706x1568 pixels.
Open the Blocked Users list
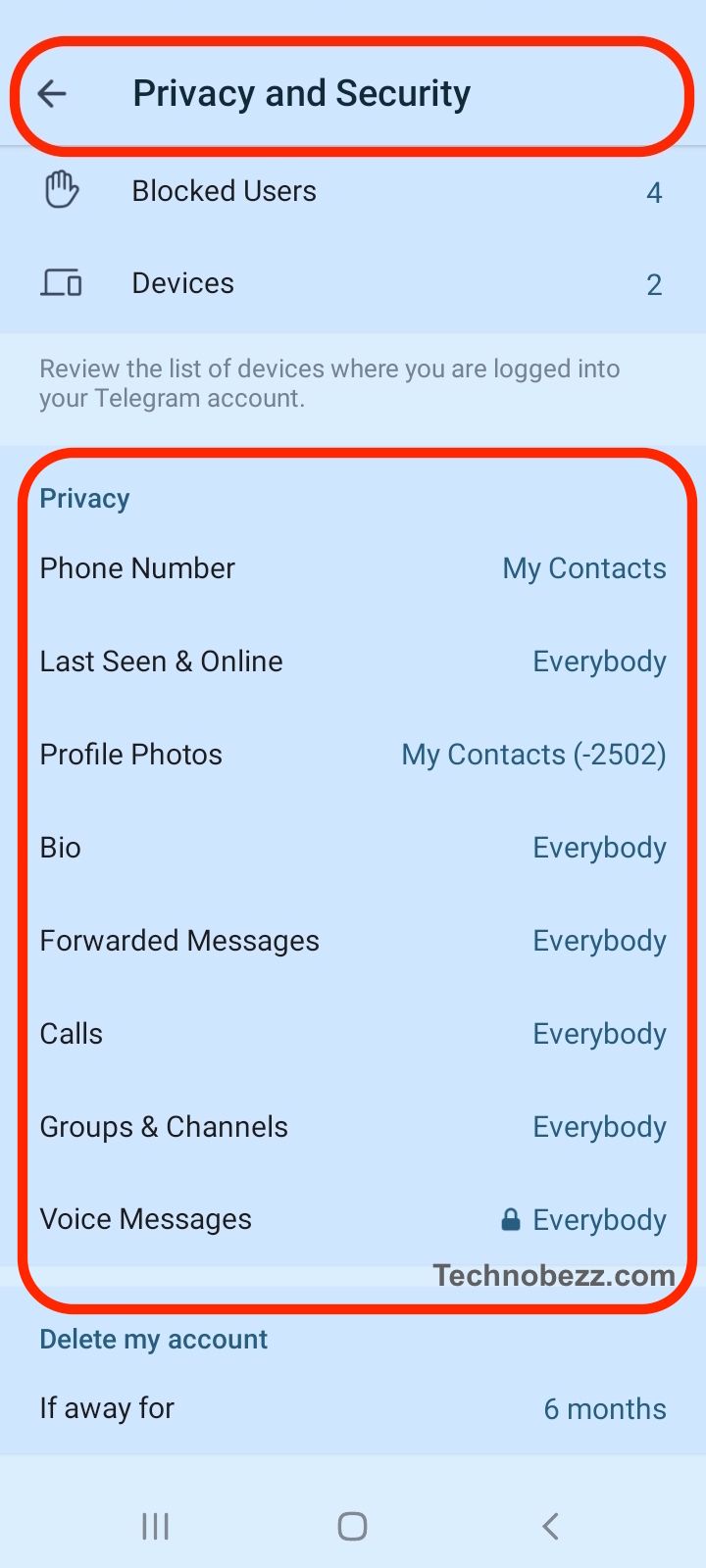(x=353, y=191)
